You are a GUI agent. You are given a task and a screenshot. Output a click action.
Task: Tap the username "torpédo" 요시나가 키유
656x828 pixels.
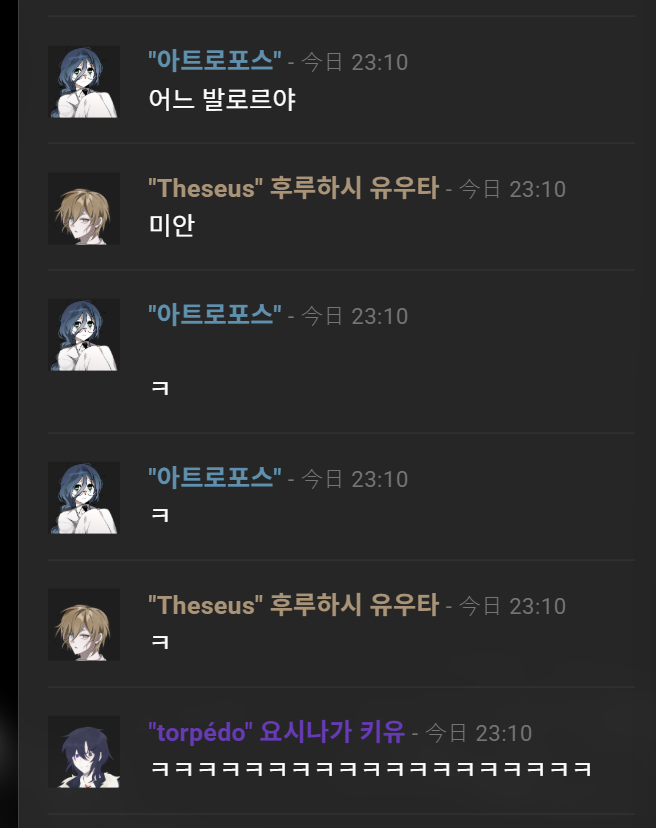pyautogui.click(x=275, y=732)
